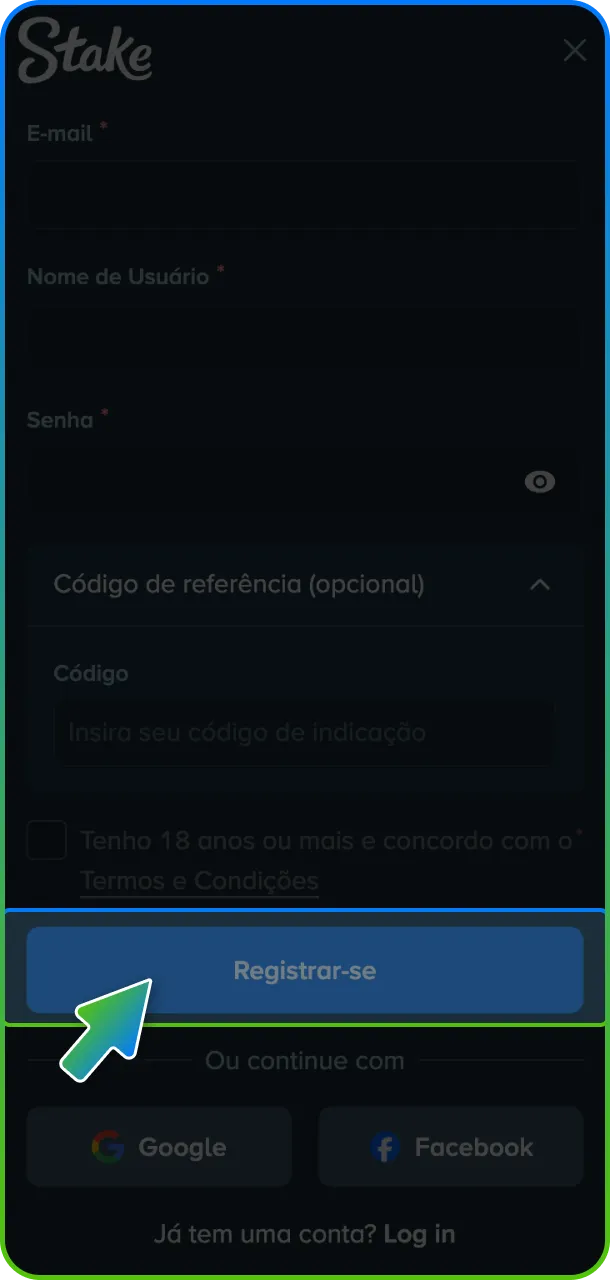This screenshot has height=1280, width=610.
Task: Tap the Registrar-se button
Action: coord(304,970)
